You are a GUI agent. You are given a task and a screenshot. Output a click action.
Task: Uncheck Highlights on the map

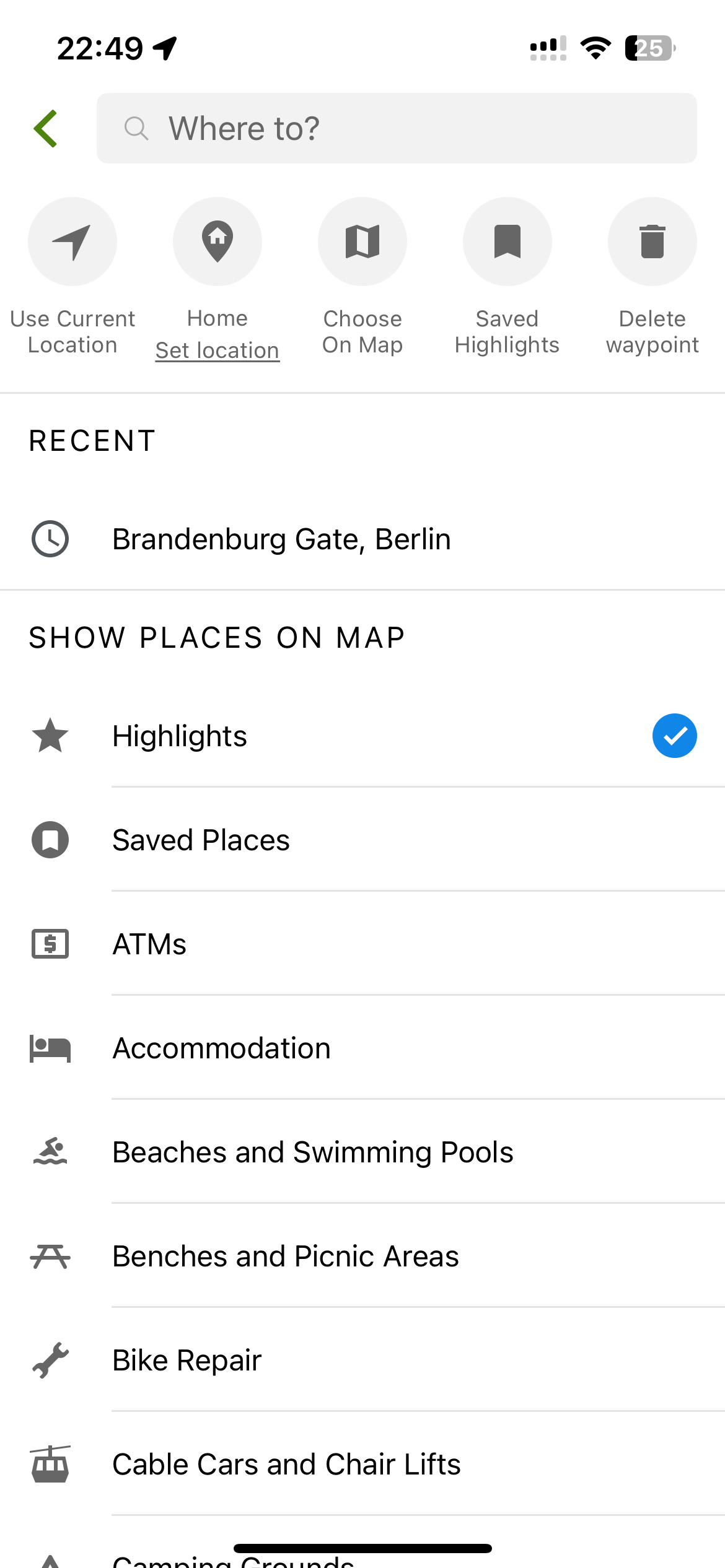click(x=675, y=736)
